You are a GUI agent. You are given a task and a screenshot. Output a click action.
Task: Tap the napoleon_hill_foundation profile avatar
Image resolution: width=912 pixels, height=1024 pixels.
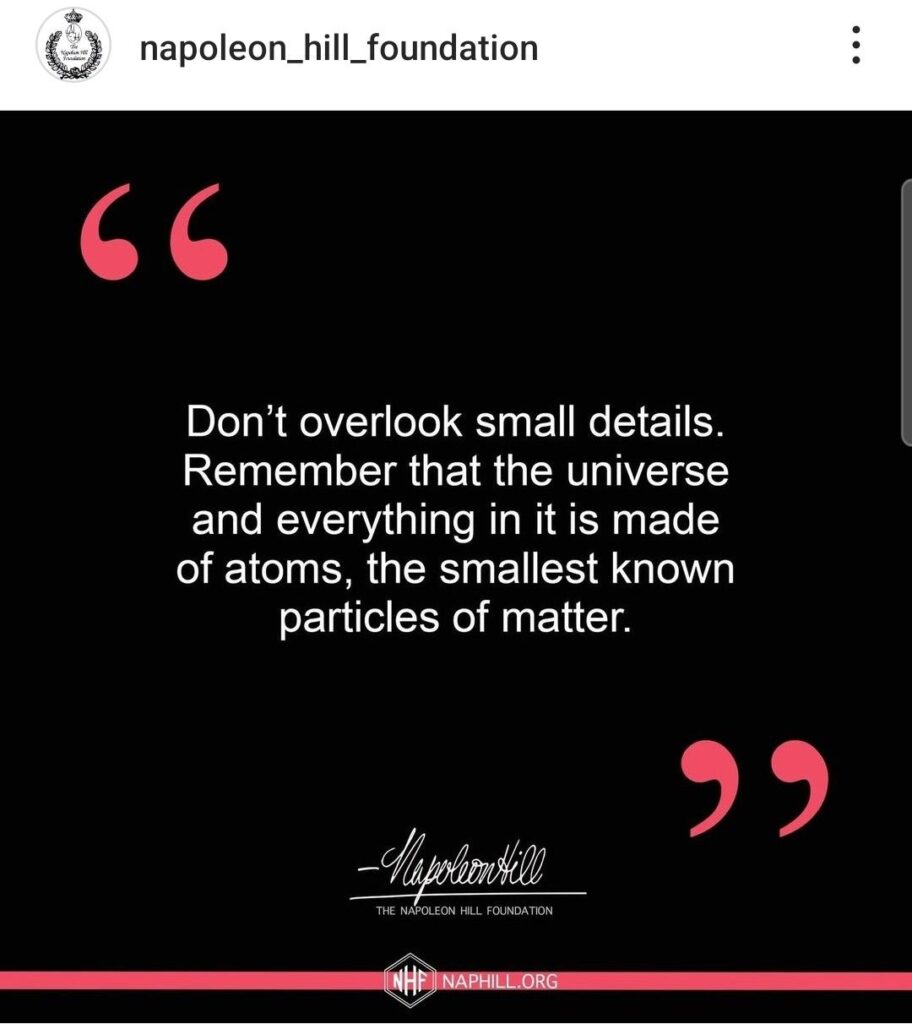click(x=70, y=48)
